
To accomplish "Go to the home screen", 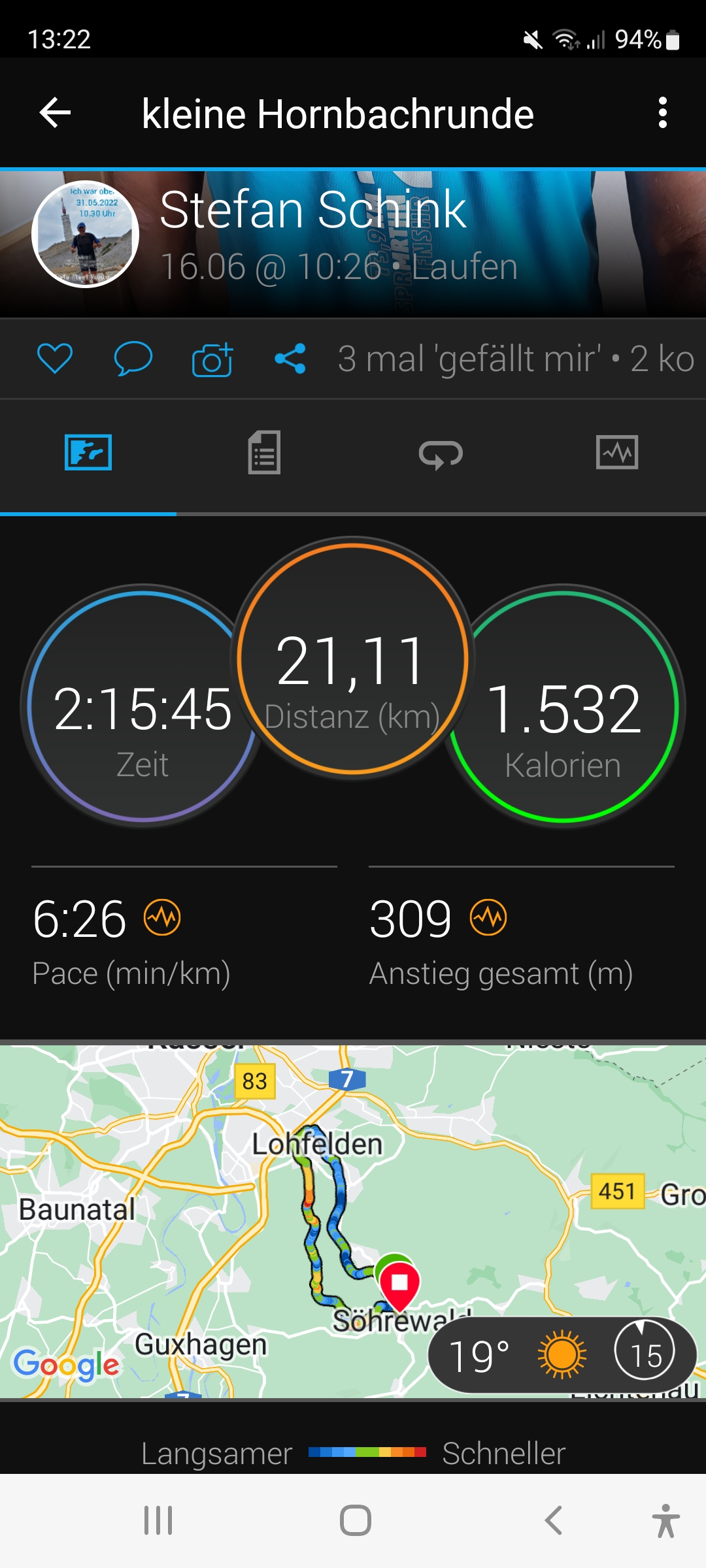I will 355,1520.
